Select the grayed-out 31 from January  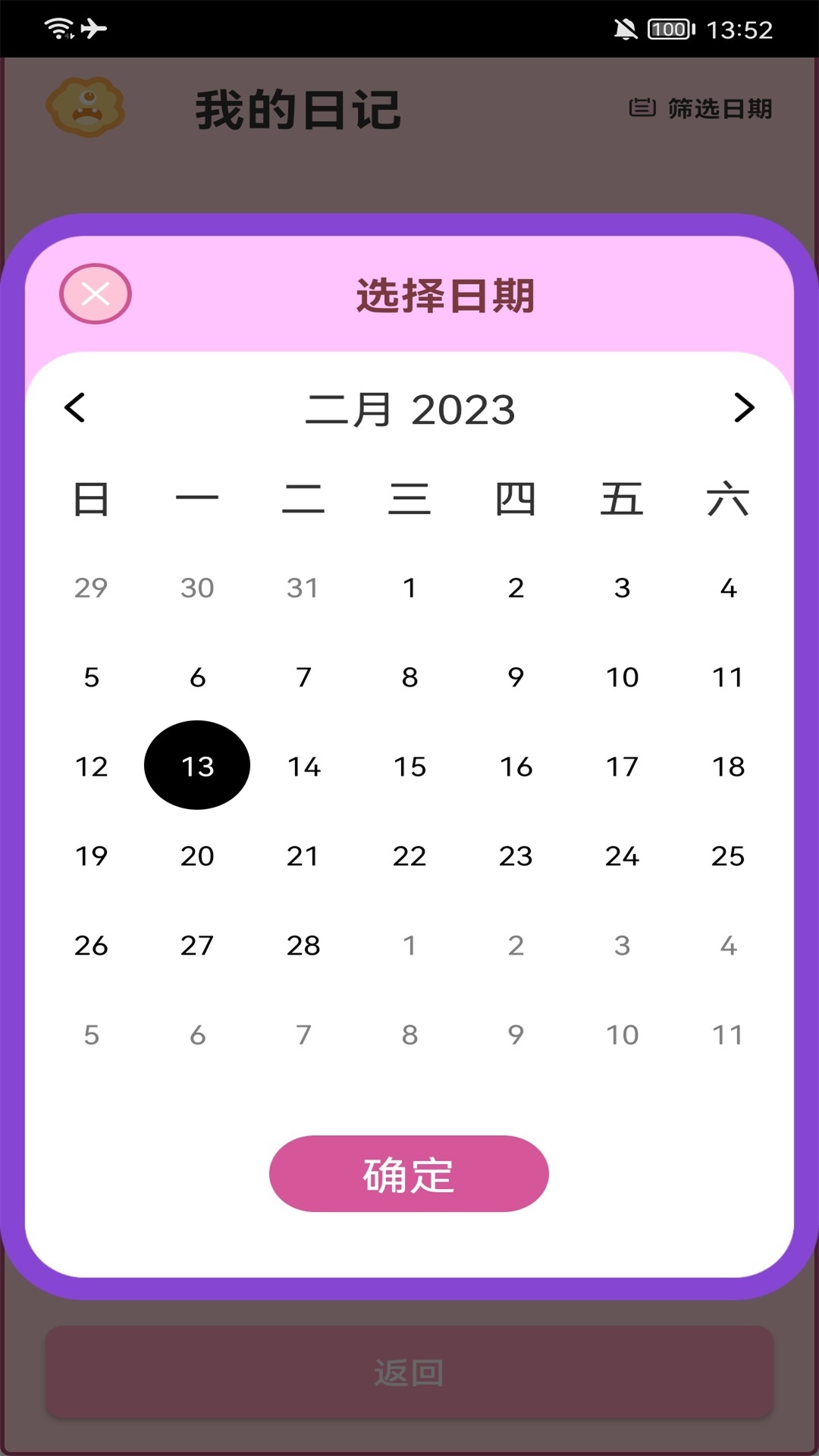(303, 588)
